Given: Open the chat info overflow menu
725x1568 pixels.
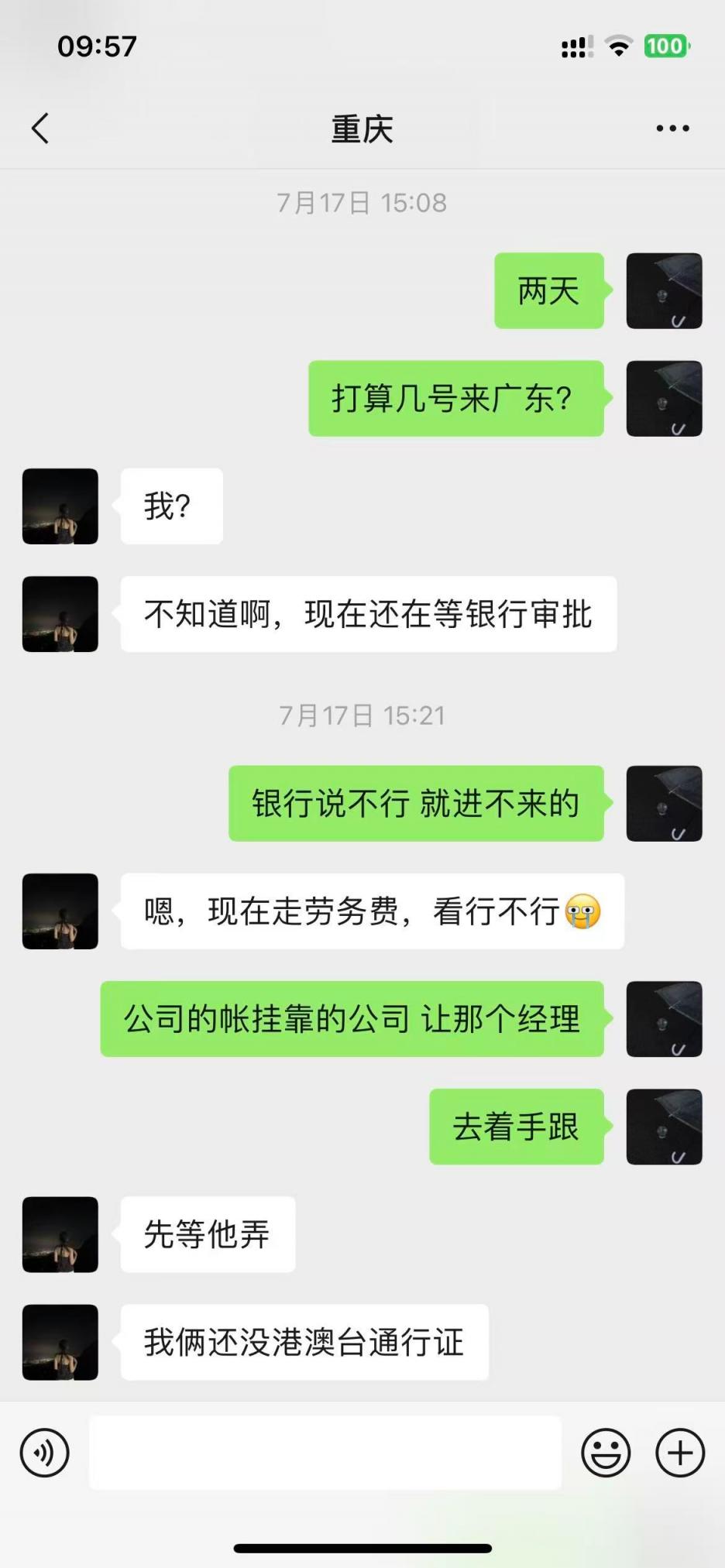Looking at the screenshot, I should 672,129.
